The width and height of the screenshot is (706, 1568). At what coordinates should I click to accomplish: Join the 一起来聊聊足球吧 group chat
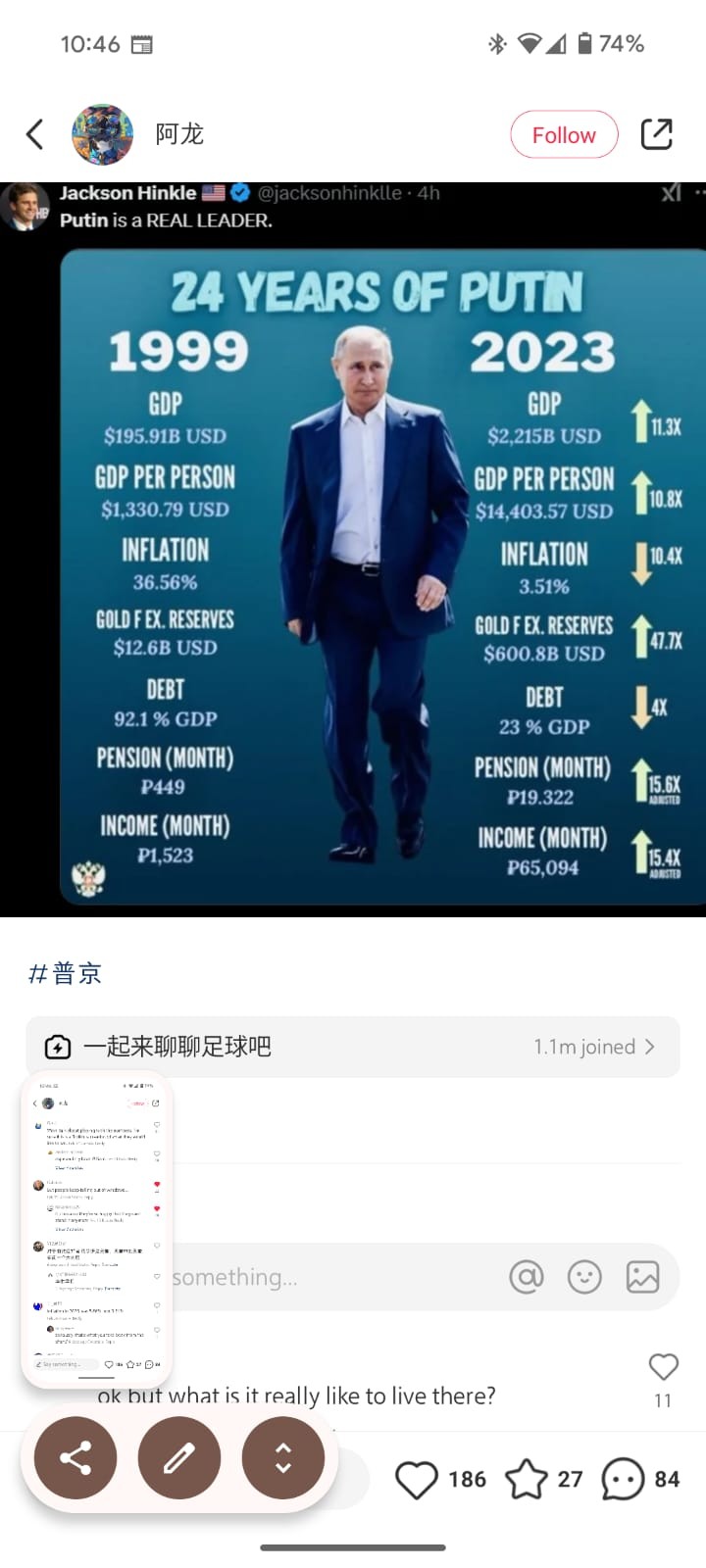[x=353, y=1047]
